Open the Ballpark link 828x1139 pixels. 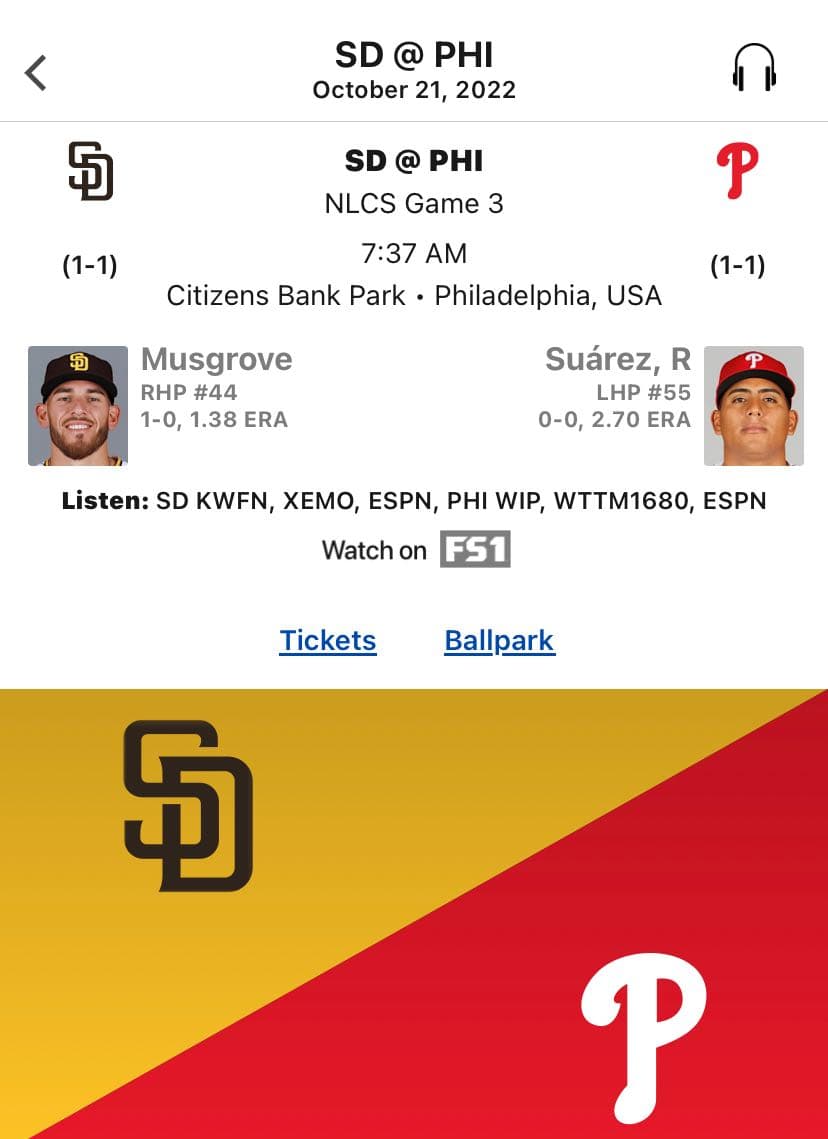499,640
